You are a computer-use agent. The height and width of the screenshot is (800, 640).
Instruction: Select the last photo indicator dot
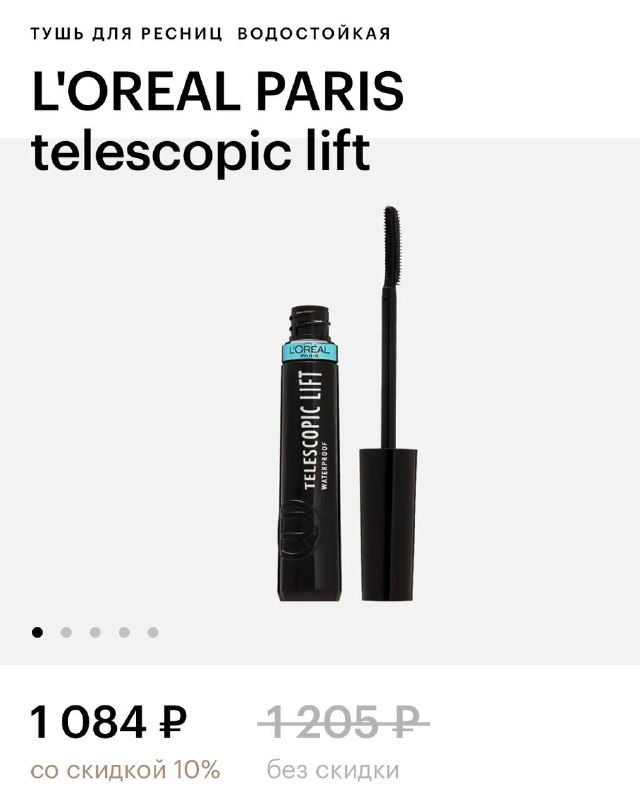tap(153, 632)
